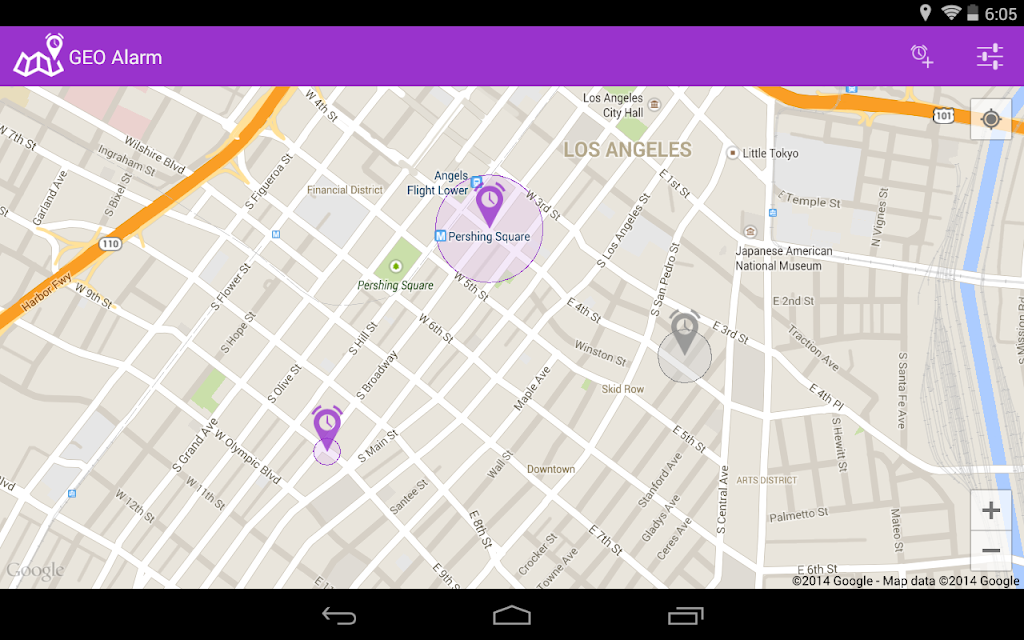Open the alarm pin near S Main St
The width and height of the screenshot is (1024, 640).
[327, 428]
